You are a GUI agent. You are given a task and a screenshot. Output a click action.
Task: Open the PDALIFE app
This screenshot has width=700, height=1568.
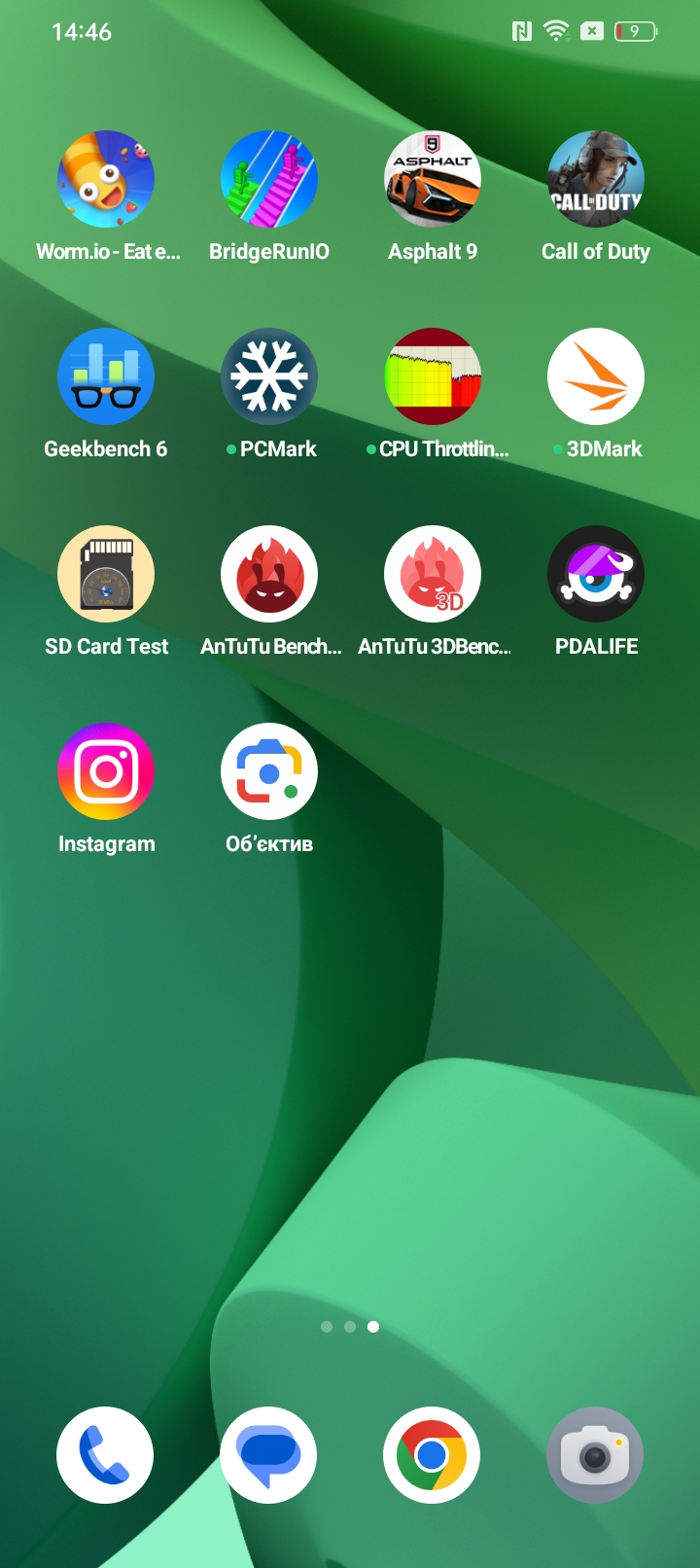pos(596,574)
